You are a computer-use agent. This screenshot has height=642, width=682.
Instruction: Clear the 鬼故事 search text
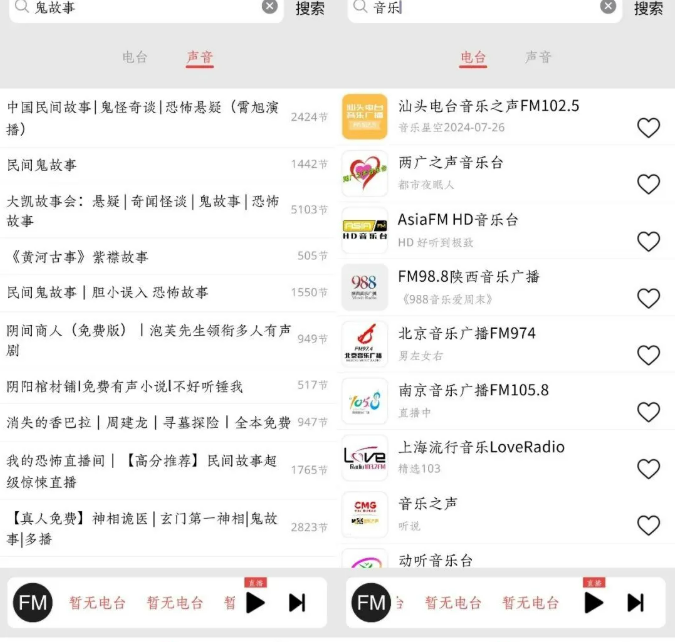270,6
